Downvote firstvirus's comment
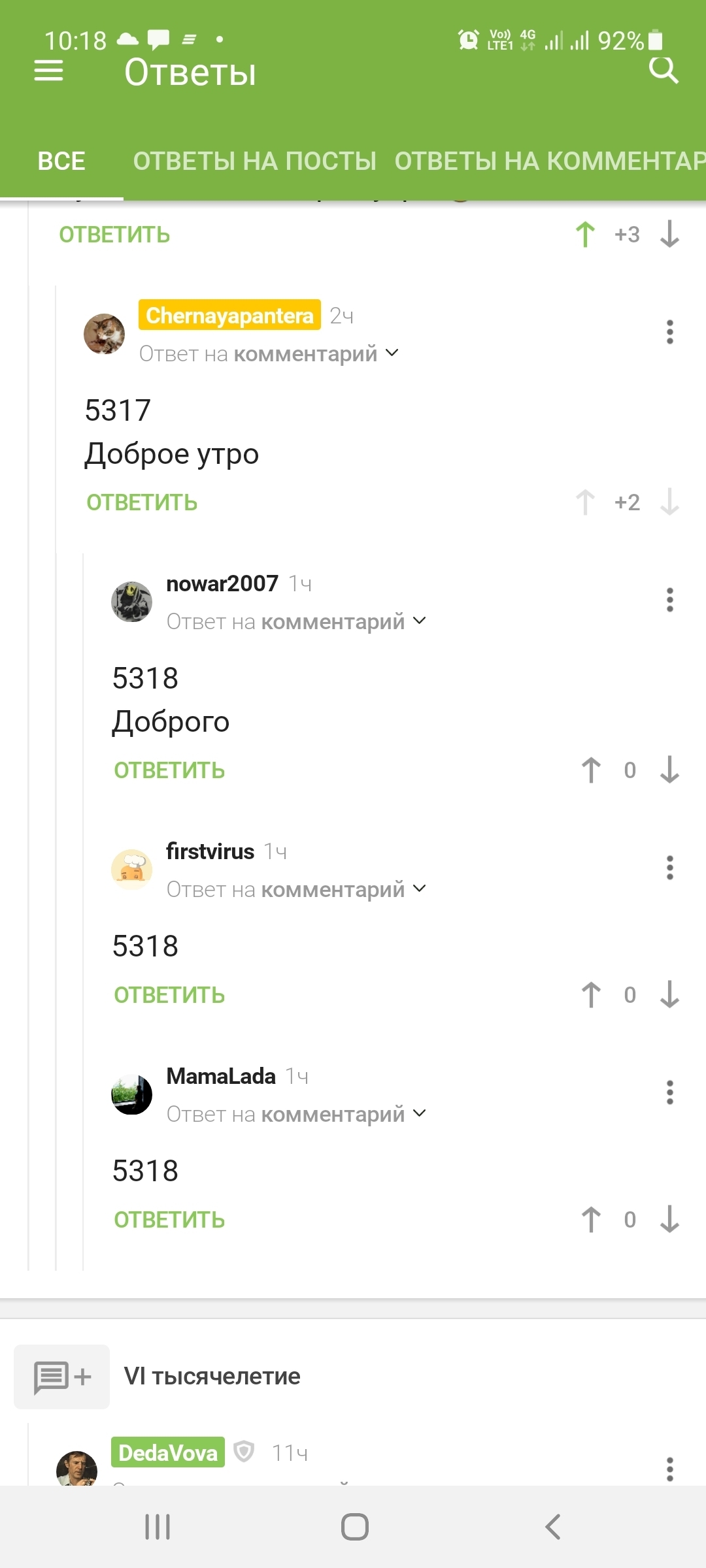 (x=669, y=994)
